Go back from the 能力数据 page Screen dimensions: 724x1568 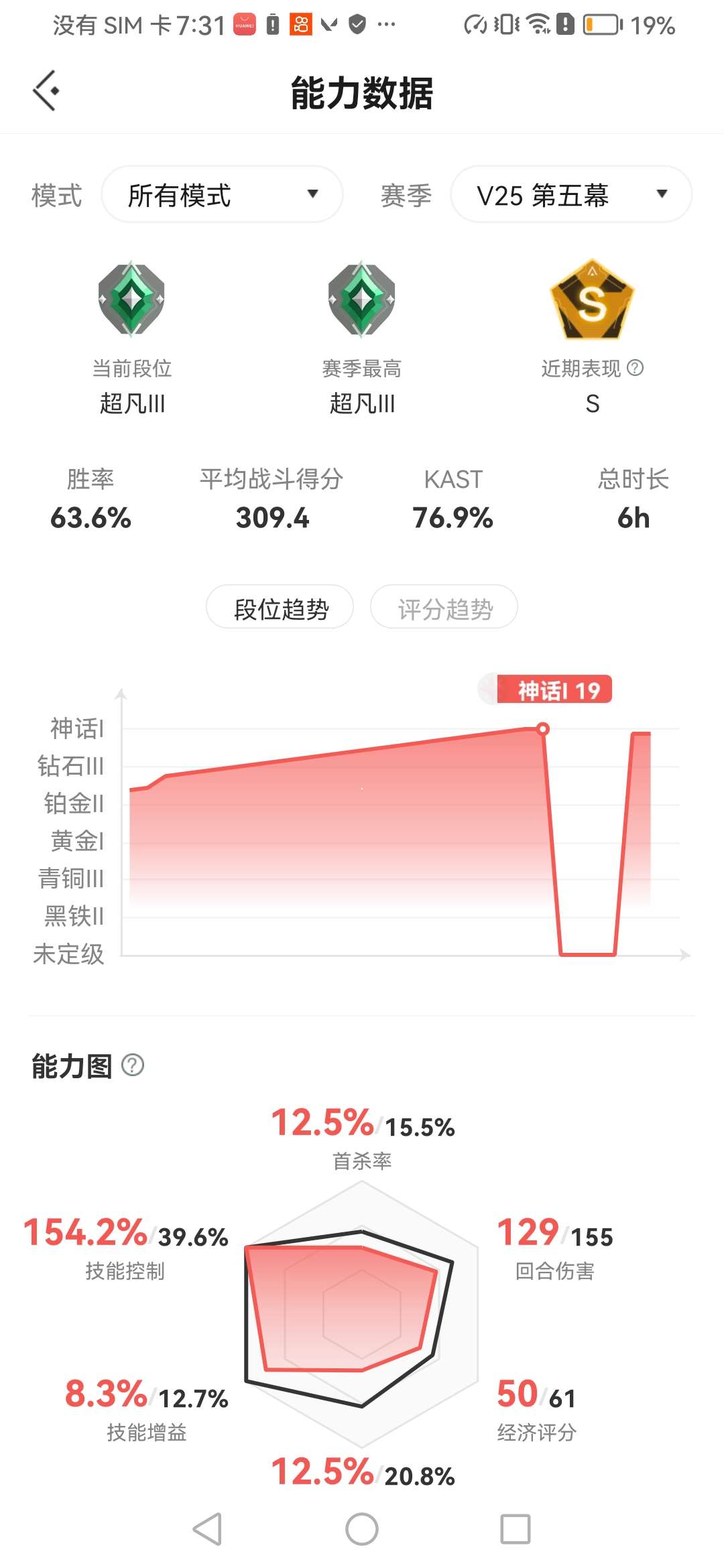pyautogui.click(x=46, y=90)
